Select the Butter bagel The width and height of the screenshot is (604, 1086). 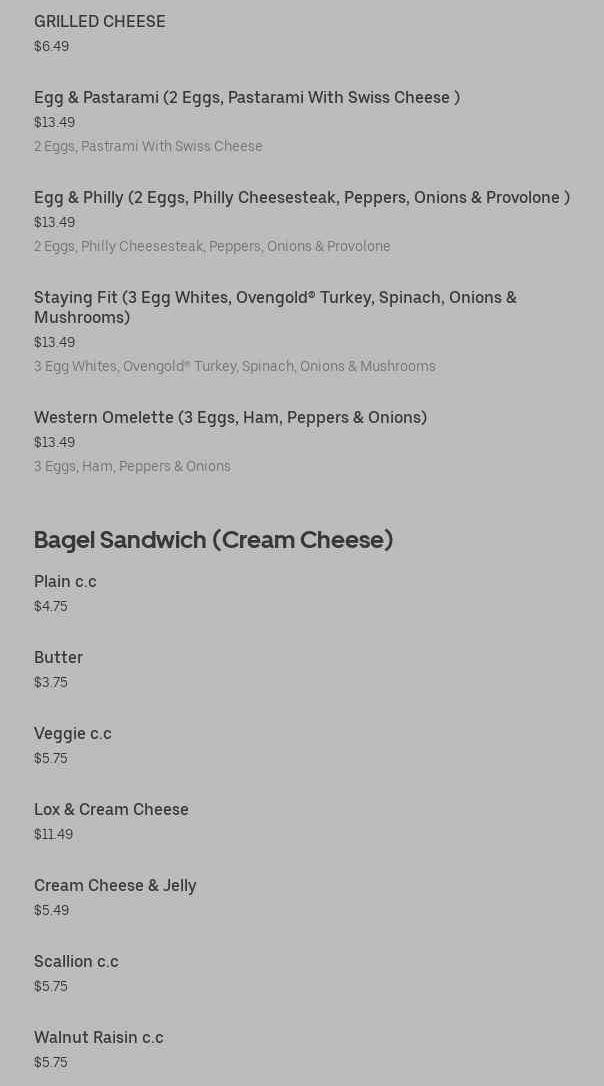[58, 657]
